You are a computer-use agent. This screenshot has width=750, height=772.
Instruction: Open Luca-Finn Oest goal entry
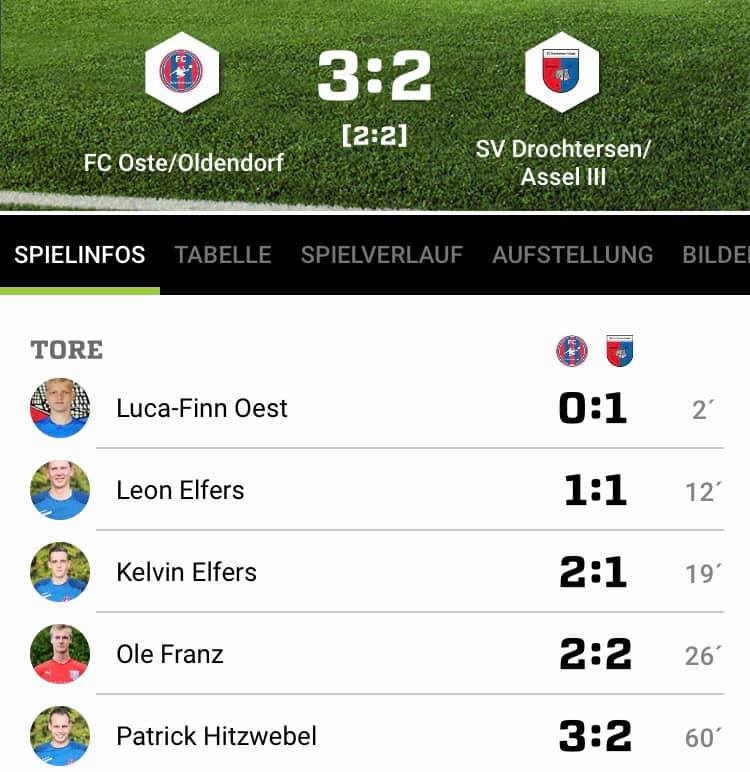377,408
